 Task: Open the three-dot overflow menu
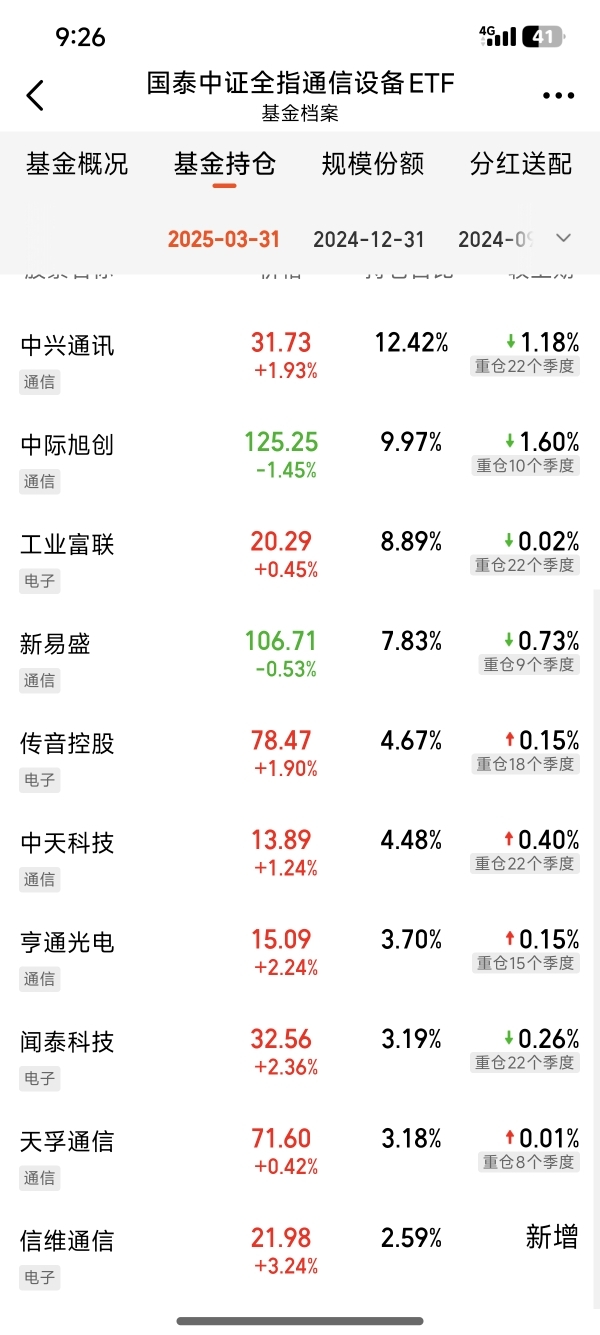tap(559, 96)
